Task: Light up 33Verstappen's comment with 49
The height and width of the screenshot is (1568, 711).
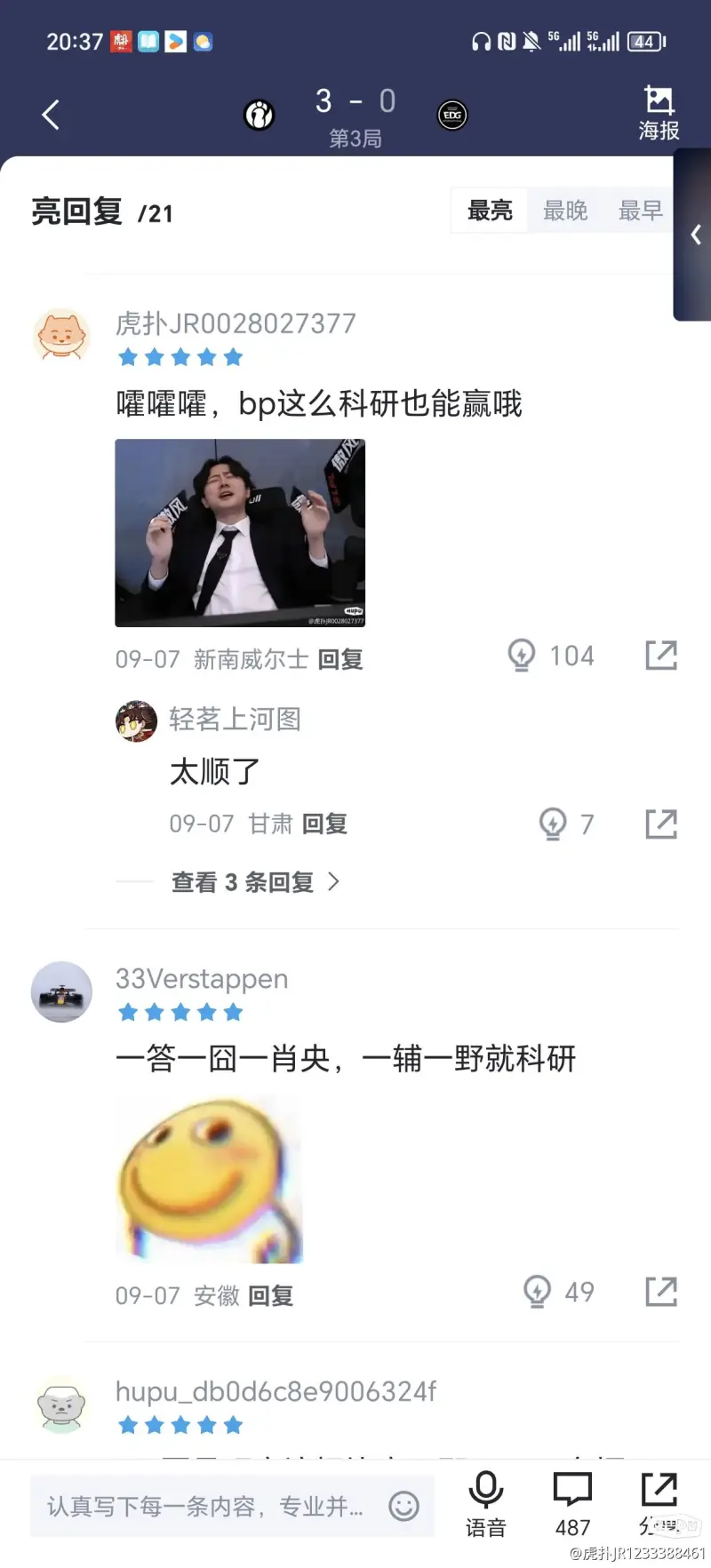Action: pos(537,1292)
